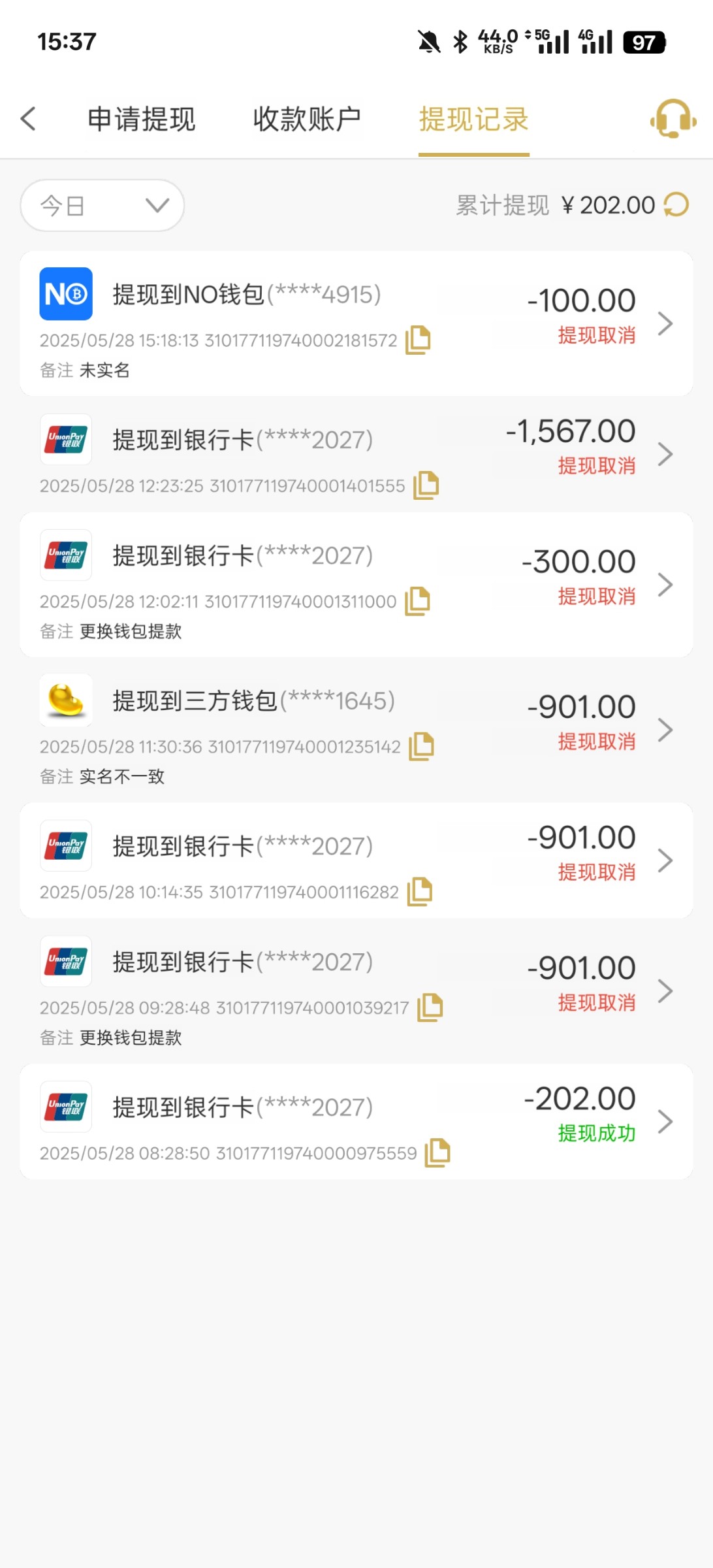Switch to the 收款账户 tab
Screen dimensions: 713x1568
click(x=307, y=120)
